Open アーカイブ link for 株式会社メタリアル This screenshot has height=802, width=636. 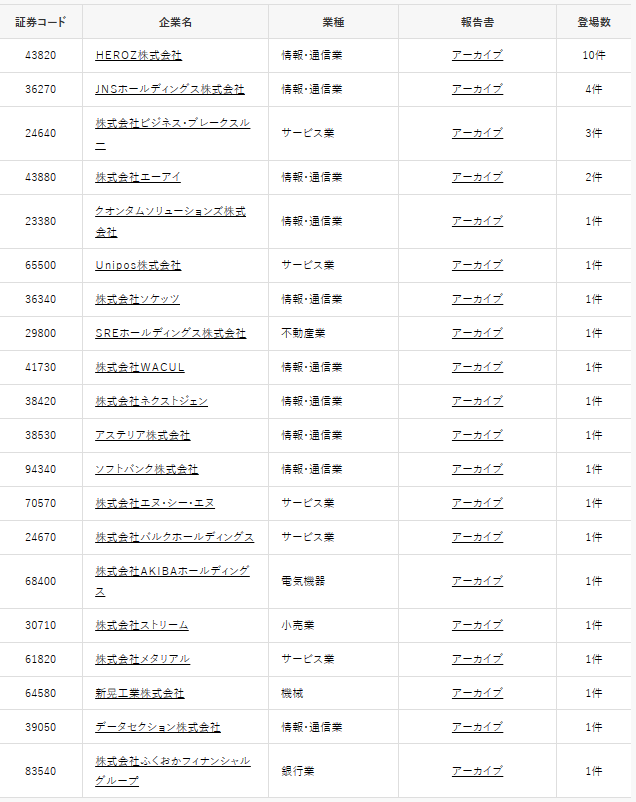pyautogui.click(x=477, y=659)
